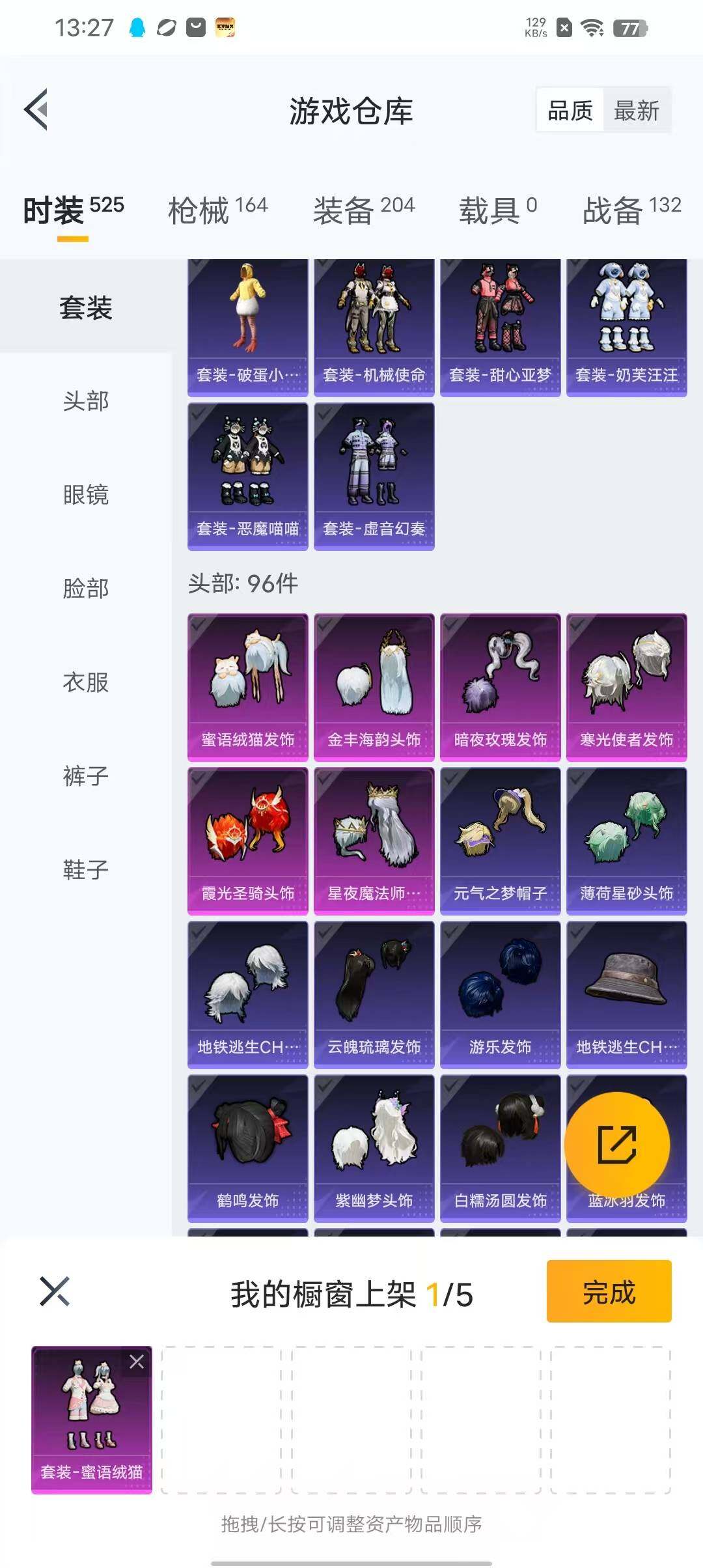Confirm showcase with the 完成 button
The image size is (703, 1568).
point(609,1293)
